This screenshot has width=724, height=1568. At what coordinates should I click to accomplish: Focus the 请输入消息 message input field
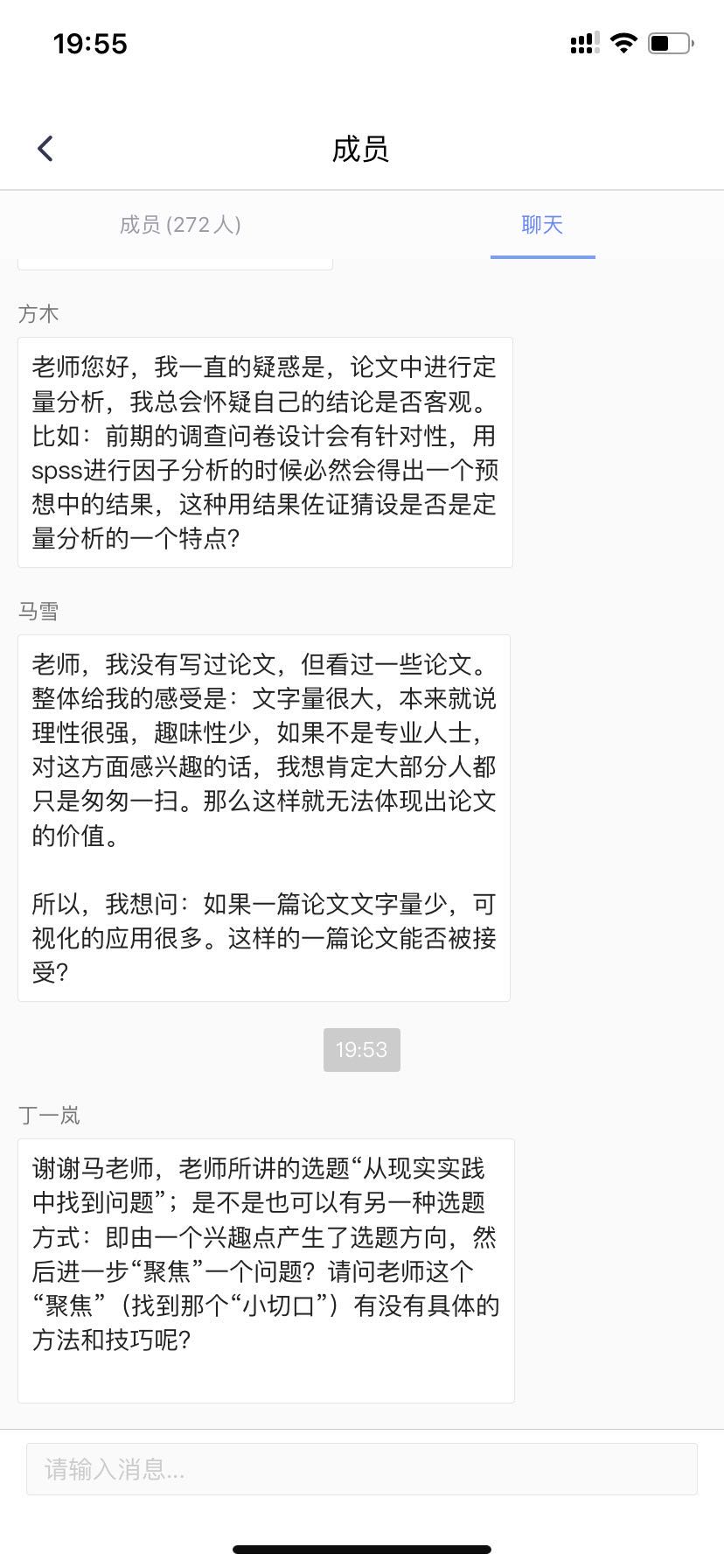click(362, 1469)
